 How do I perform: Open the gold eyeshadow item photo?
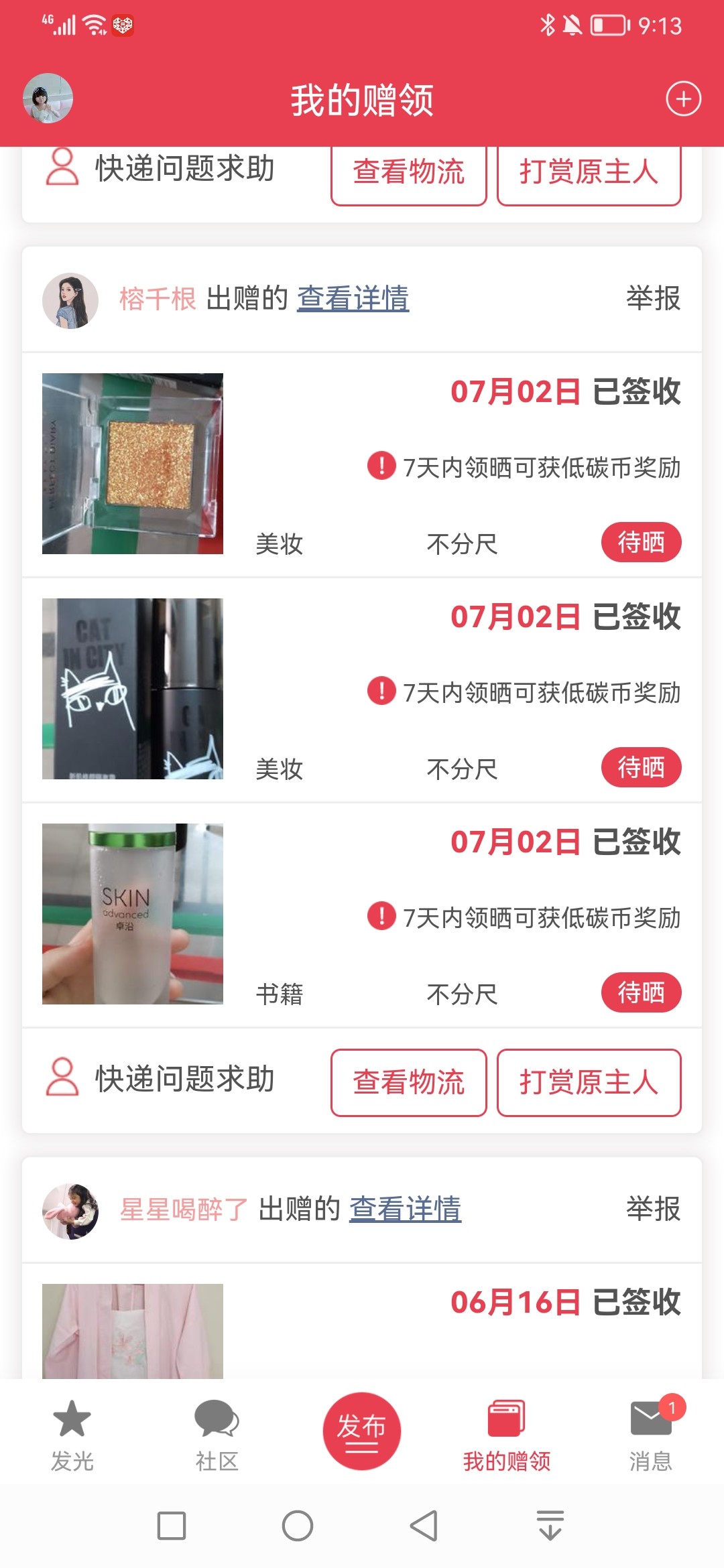pyautogui.click(x=133, y=464)
